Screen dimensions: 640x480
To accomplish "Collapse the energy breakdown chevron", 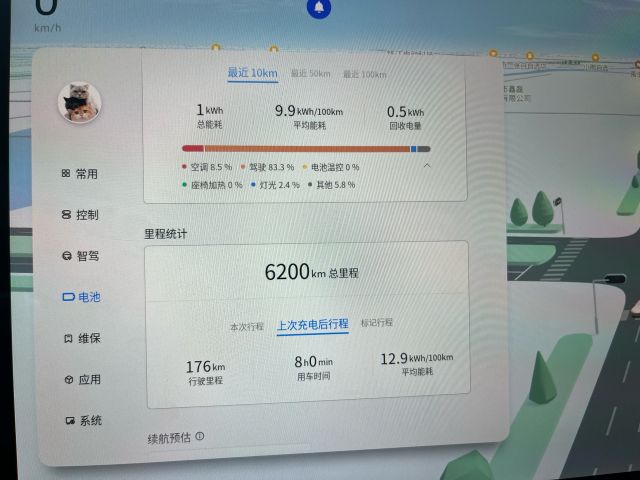I will coord(427,164).
